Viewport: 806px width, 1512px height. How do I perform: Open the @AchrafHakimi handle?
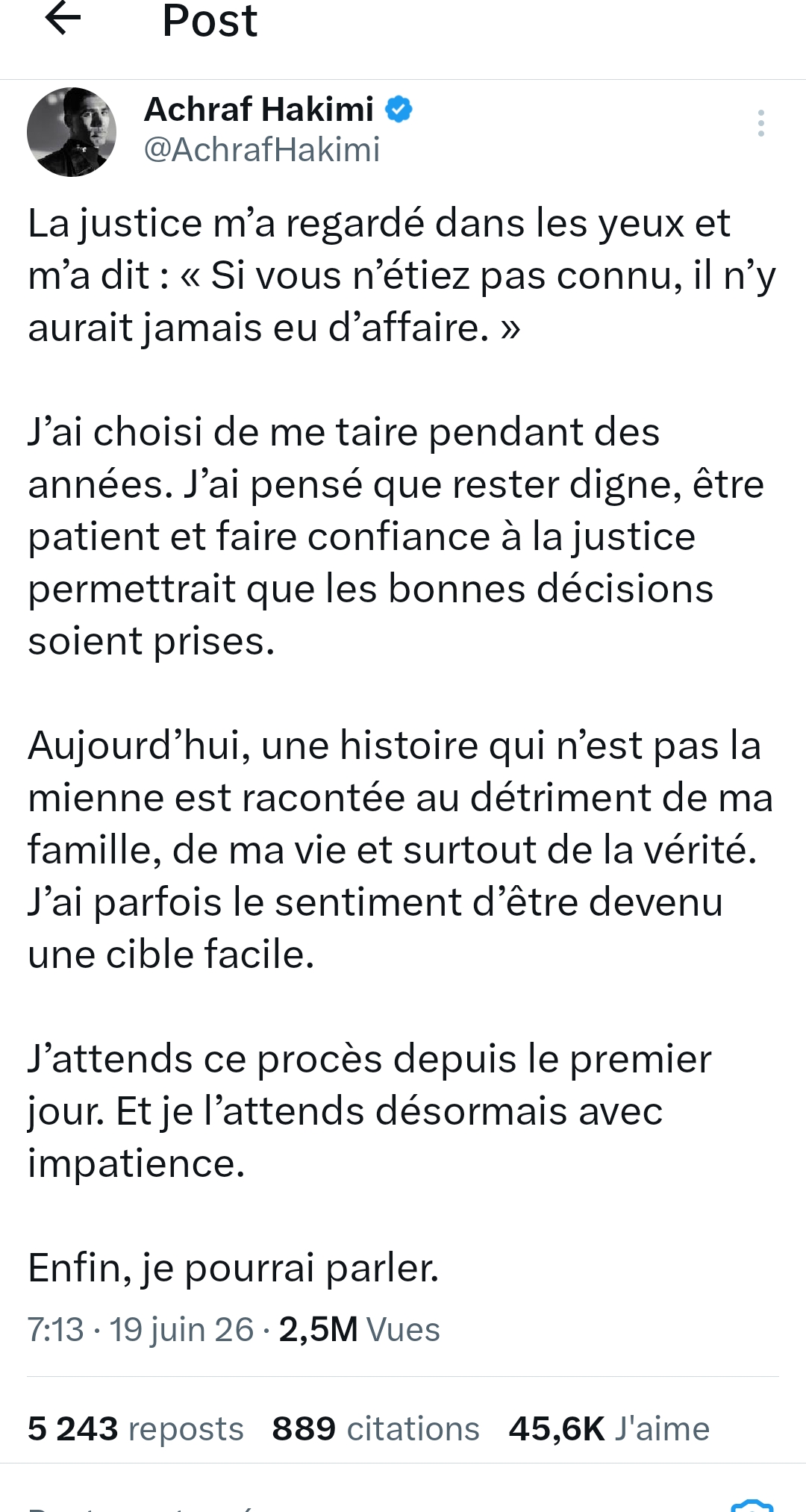point(262,149)
